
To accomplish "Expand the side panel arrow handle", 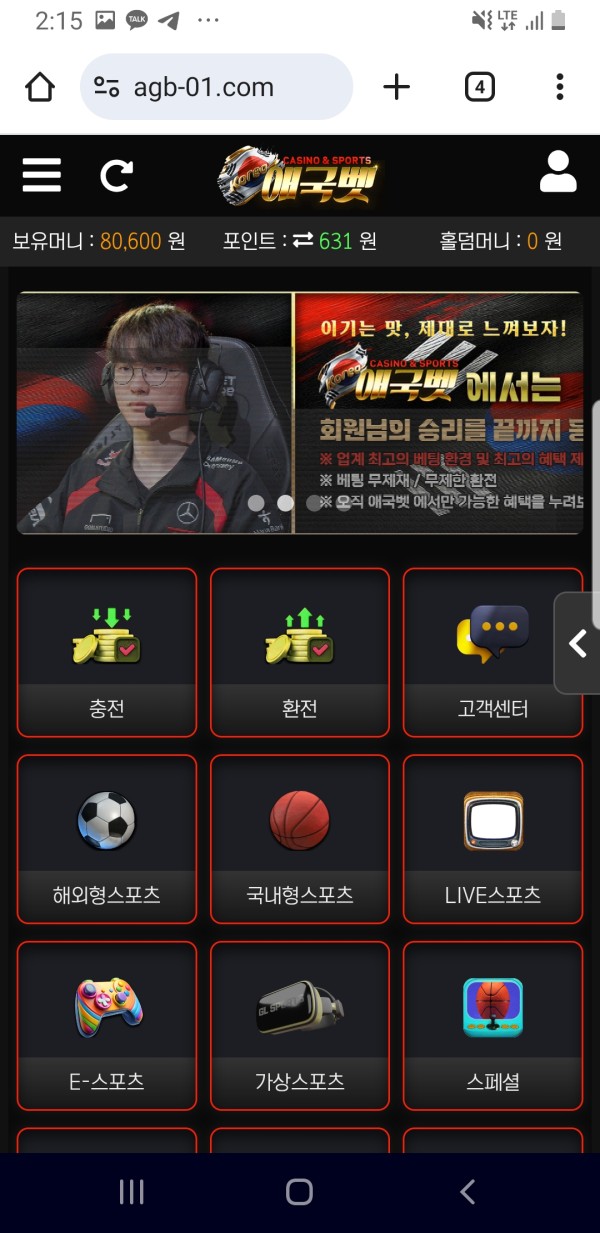I will coord(578,643).
